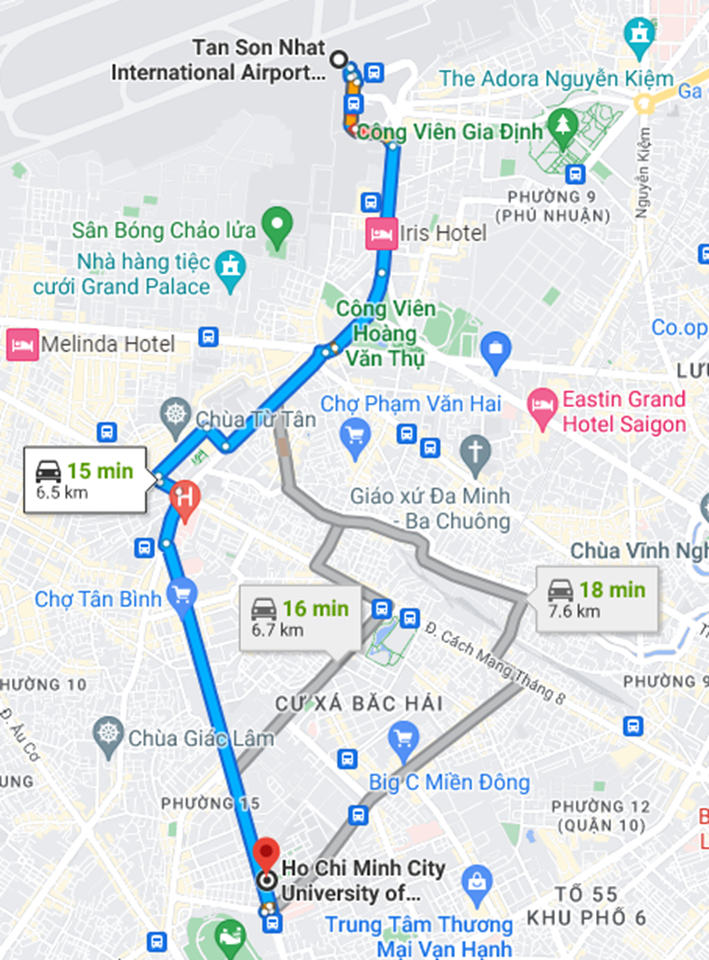
Task: Open the Iris Hotel map pin
Action: click(381, 233)
